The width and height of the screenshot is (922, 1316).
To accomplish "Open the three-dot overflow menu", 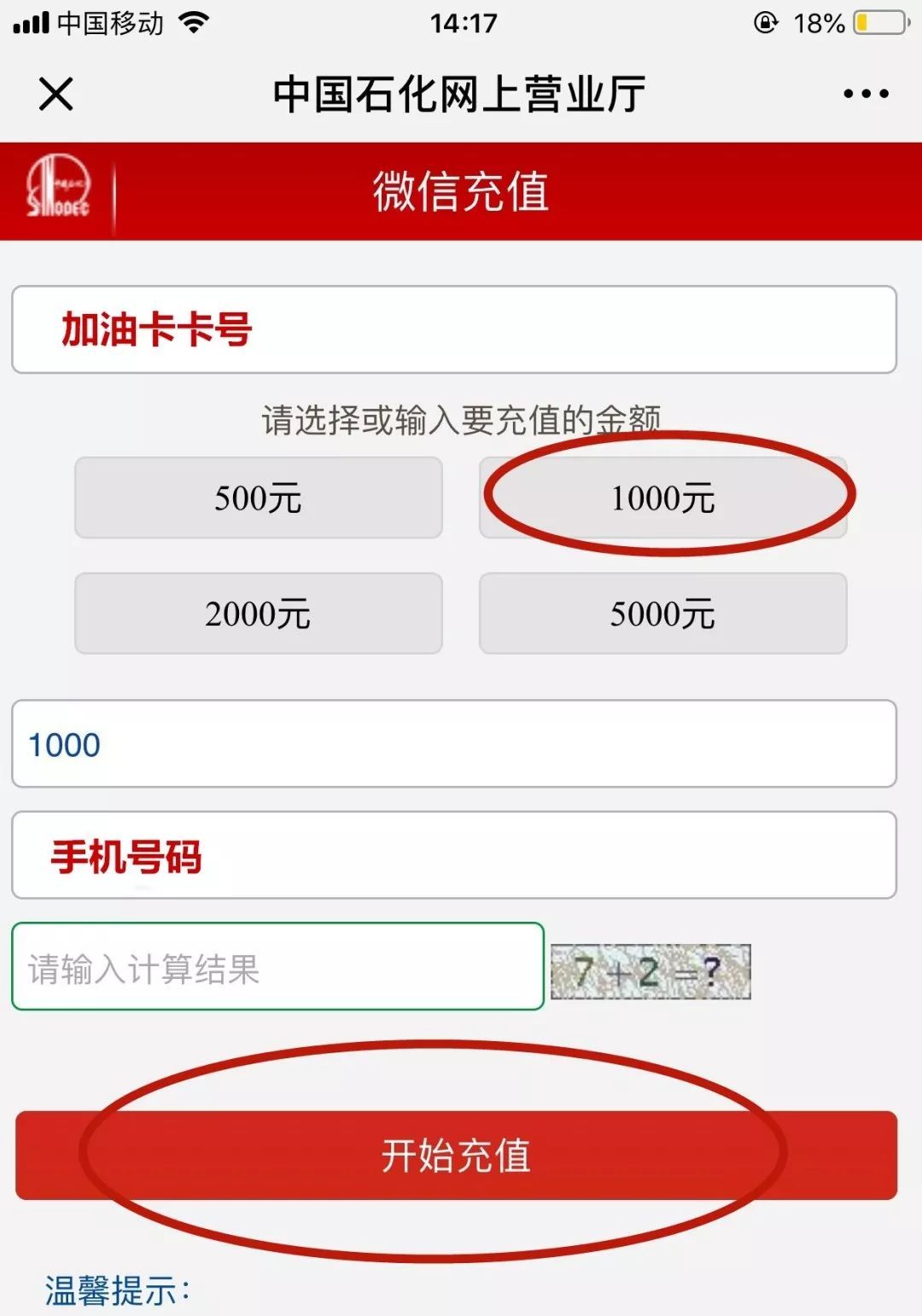I will click(x=865, y=94).
